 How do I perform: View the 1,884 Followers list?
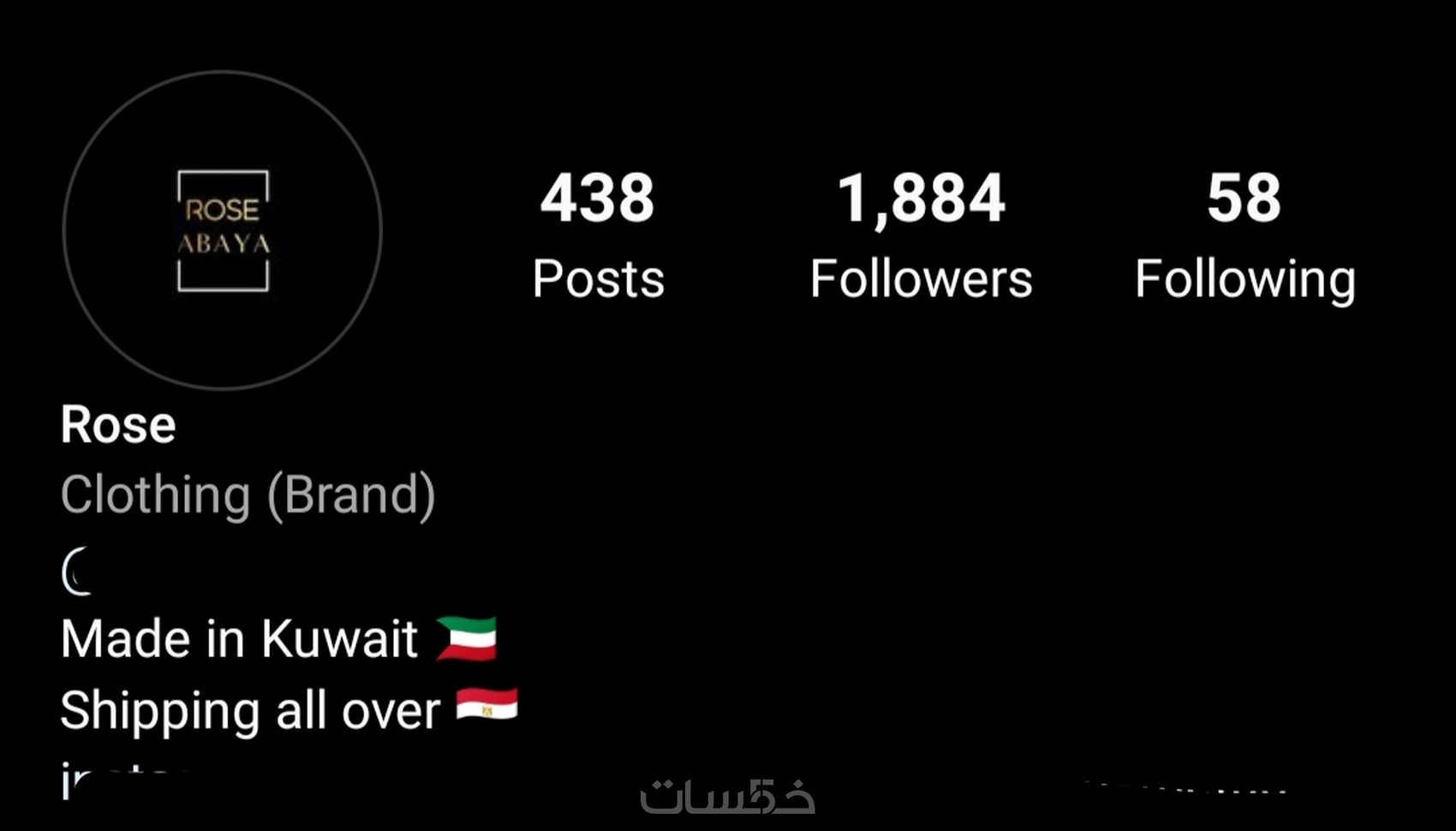[x=921, y=236]
